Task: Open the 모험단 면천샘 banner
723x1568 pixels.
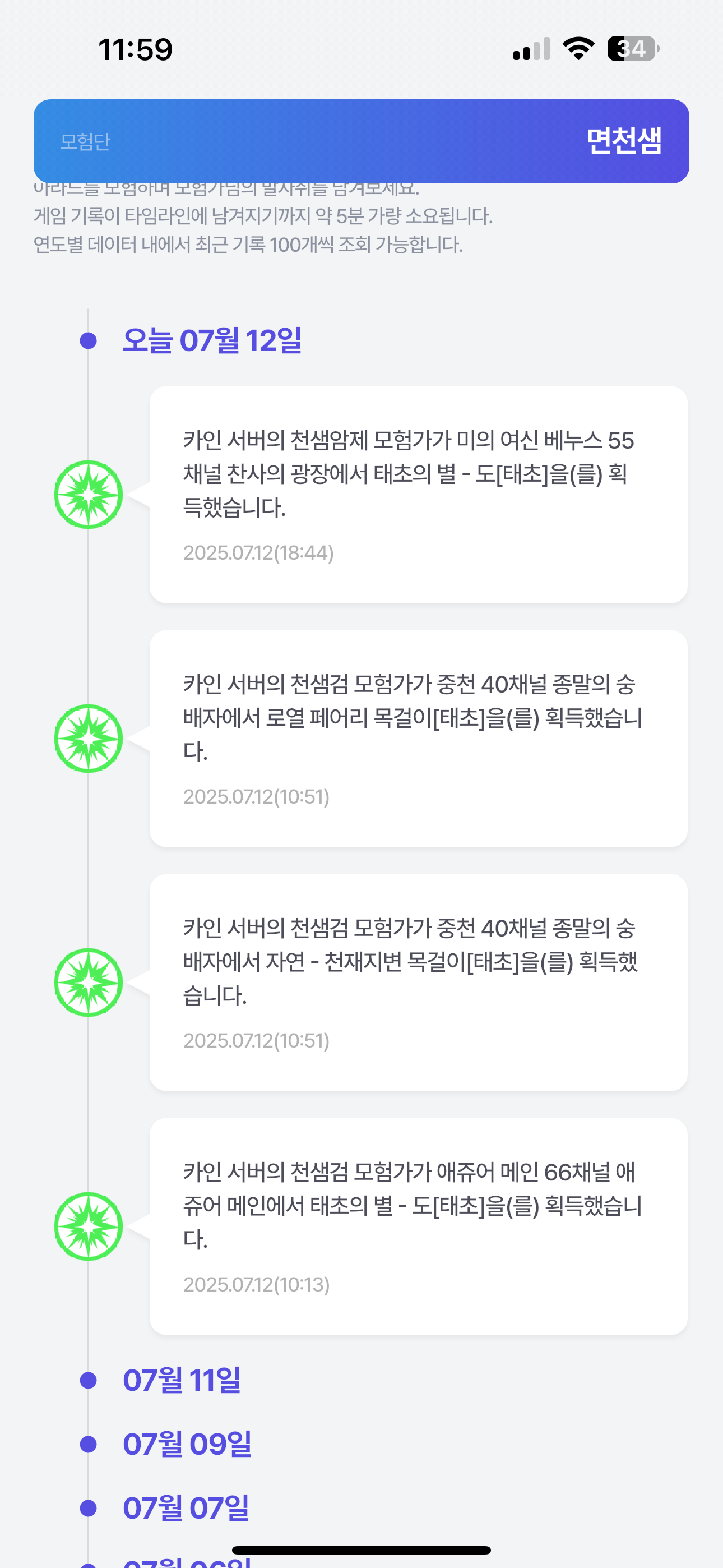Action: click(x=361, y=141)
